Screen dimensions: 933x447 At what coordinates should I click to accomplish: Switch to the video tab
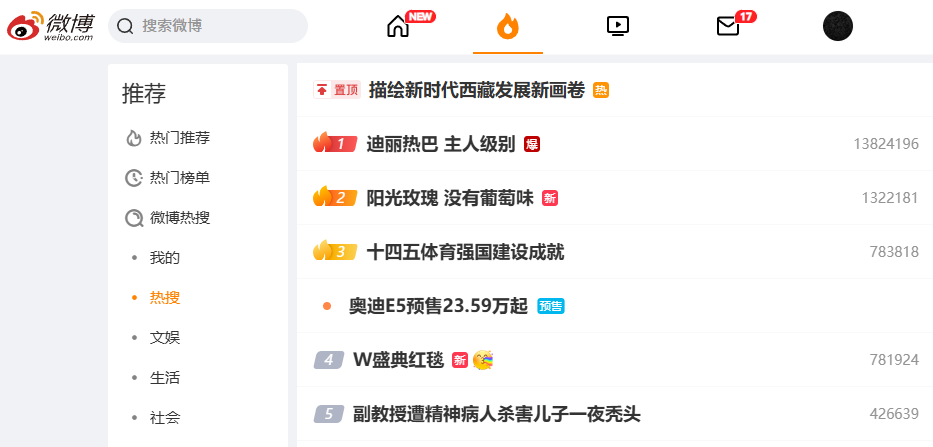click(618, 27)
